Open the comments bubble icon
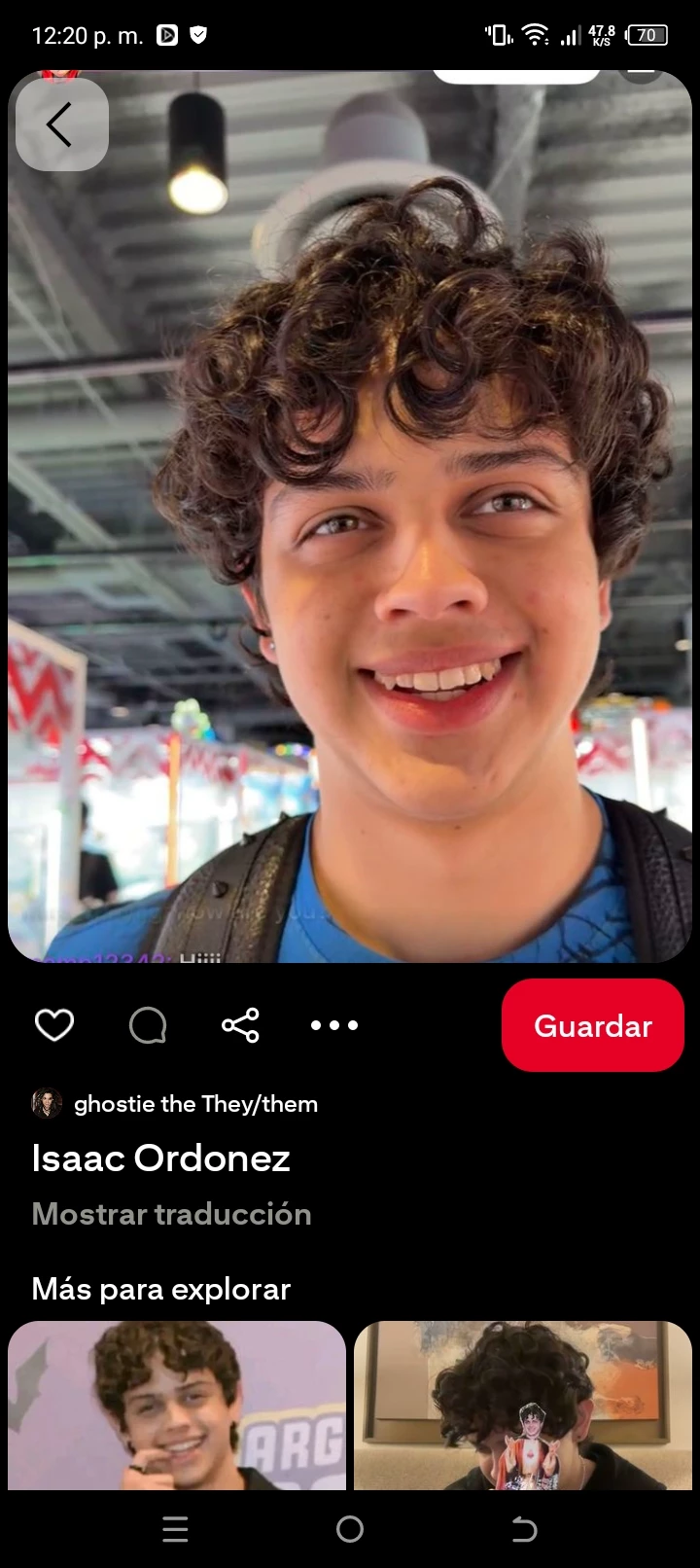The height and width of the screenshot is (1568, 700). pos(148,1025)
